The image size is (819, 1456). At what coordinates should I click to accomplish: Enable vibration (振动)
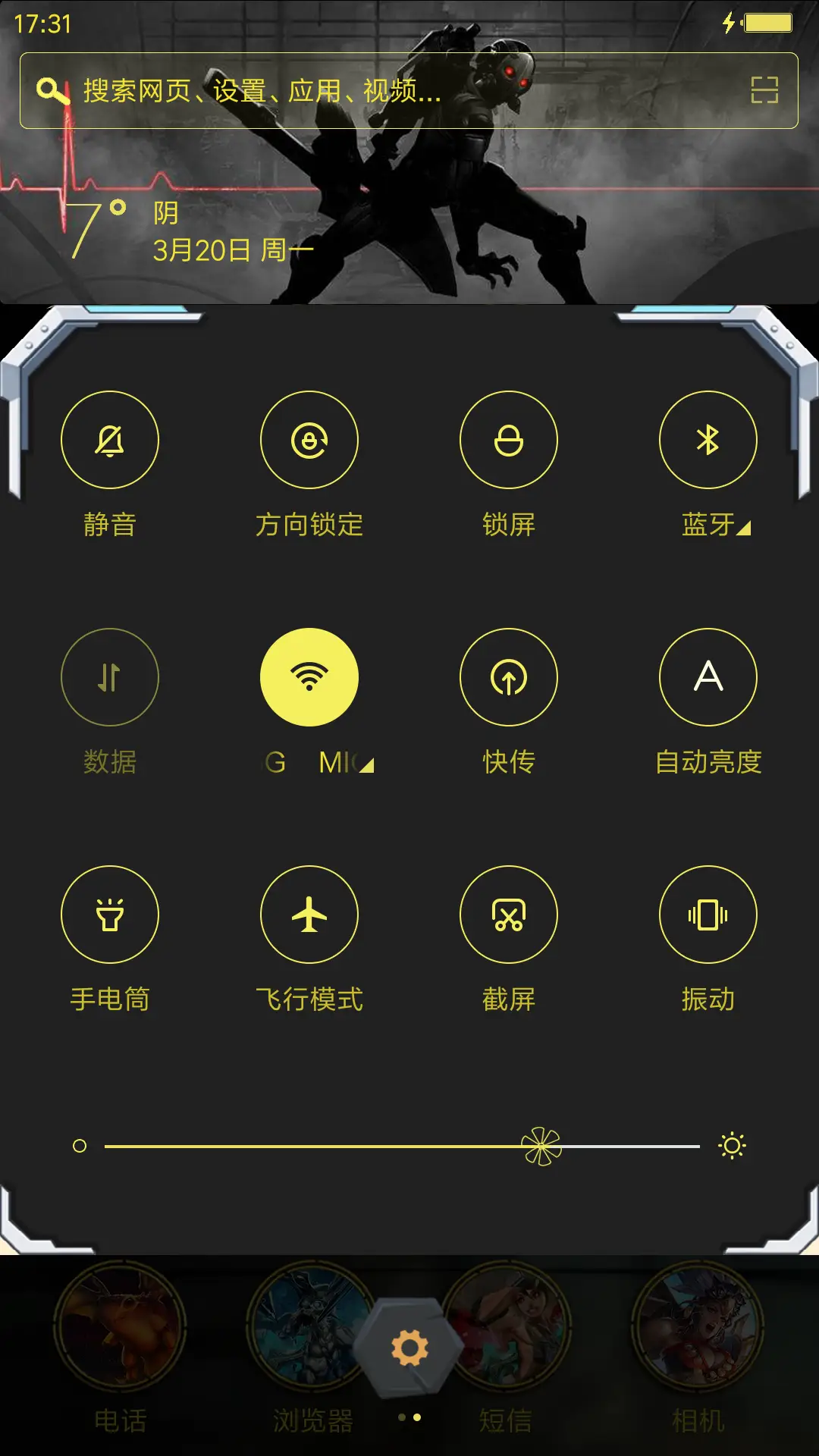(708, 915)
